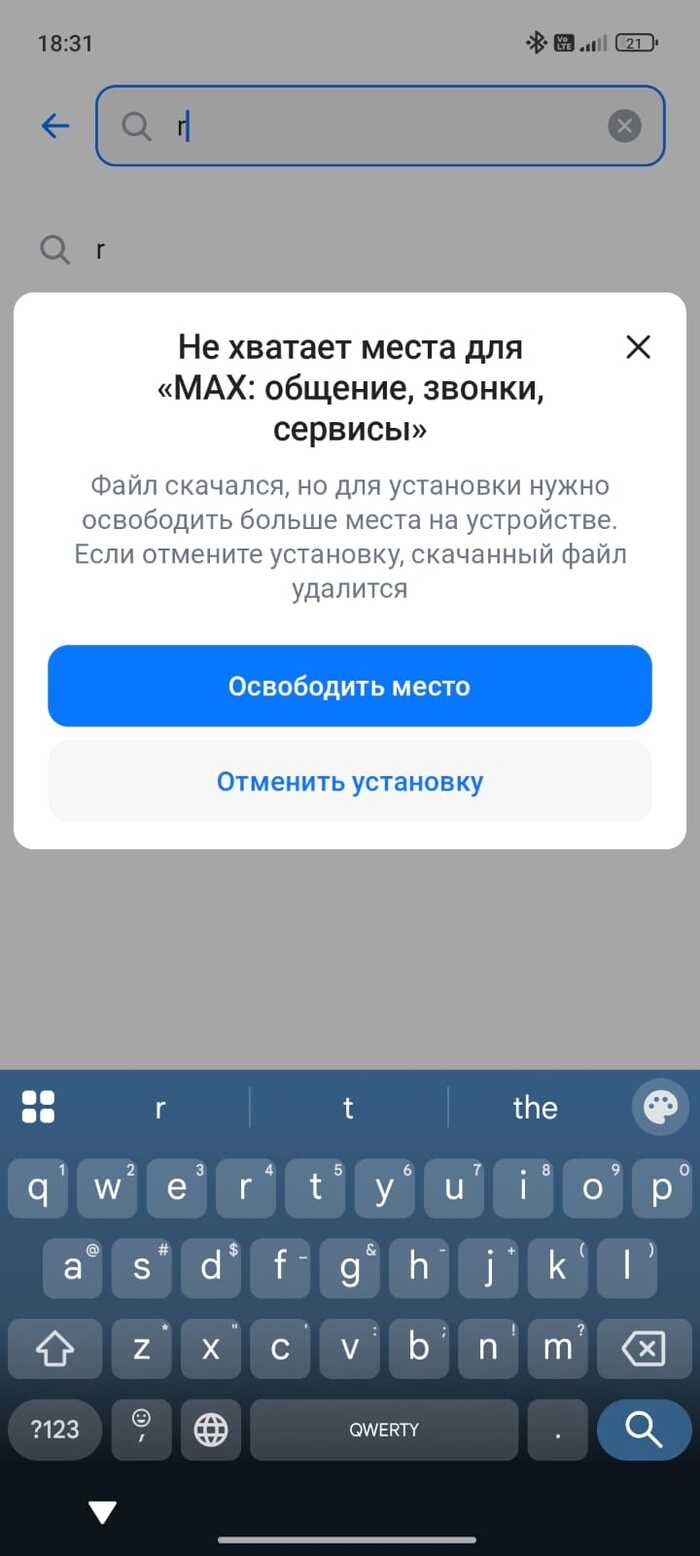Image resolution: width=700 pixels, height=1556 pixels.
Task: Cancel installation via «Отменить установку»
Action: [x=349, y=781]
